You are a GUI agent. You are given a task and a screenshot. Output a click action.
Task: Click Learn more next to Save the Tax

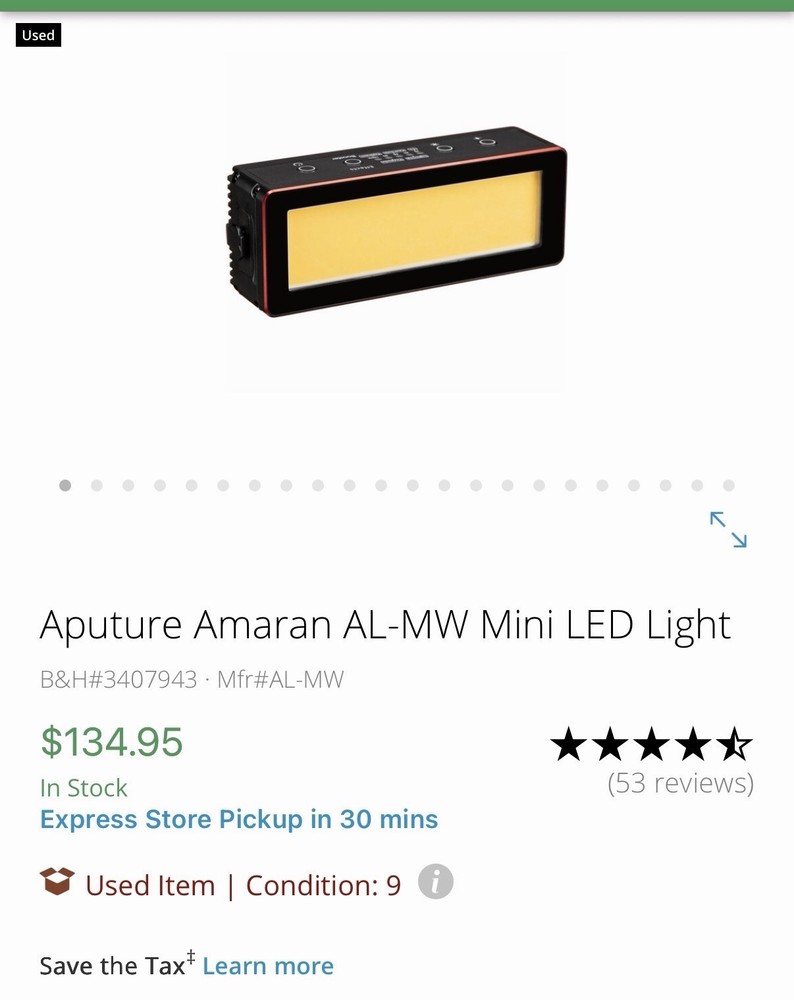[267, 965]
